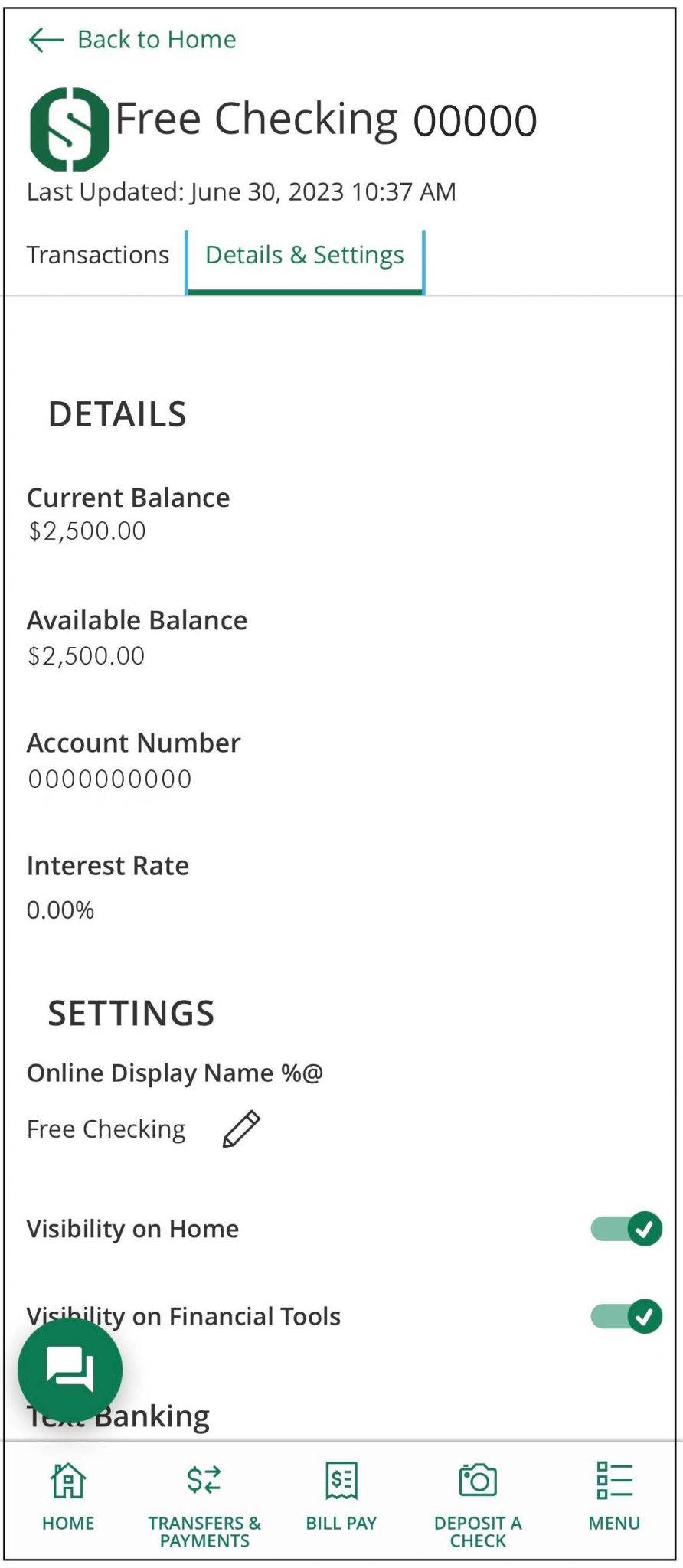Click the Free Checking display name text
This screenshot has height=1568, width=683.
tap(105, 1129)
